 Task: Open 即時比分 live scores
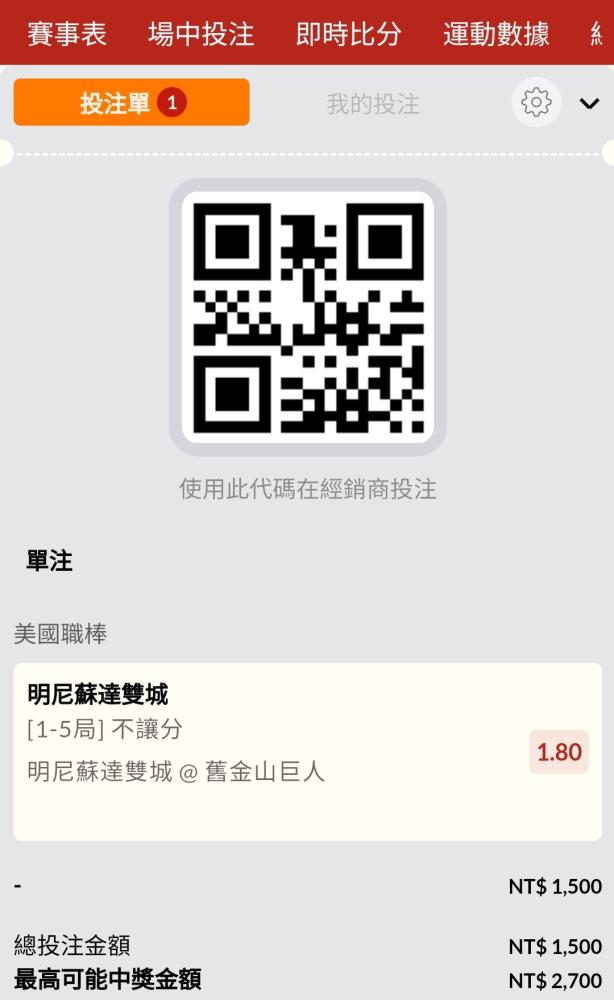point(349,34)
